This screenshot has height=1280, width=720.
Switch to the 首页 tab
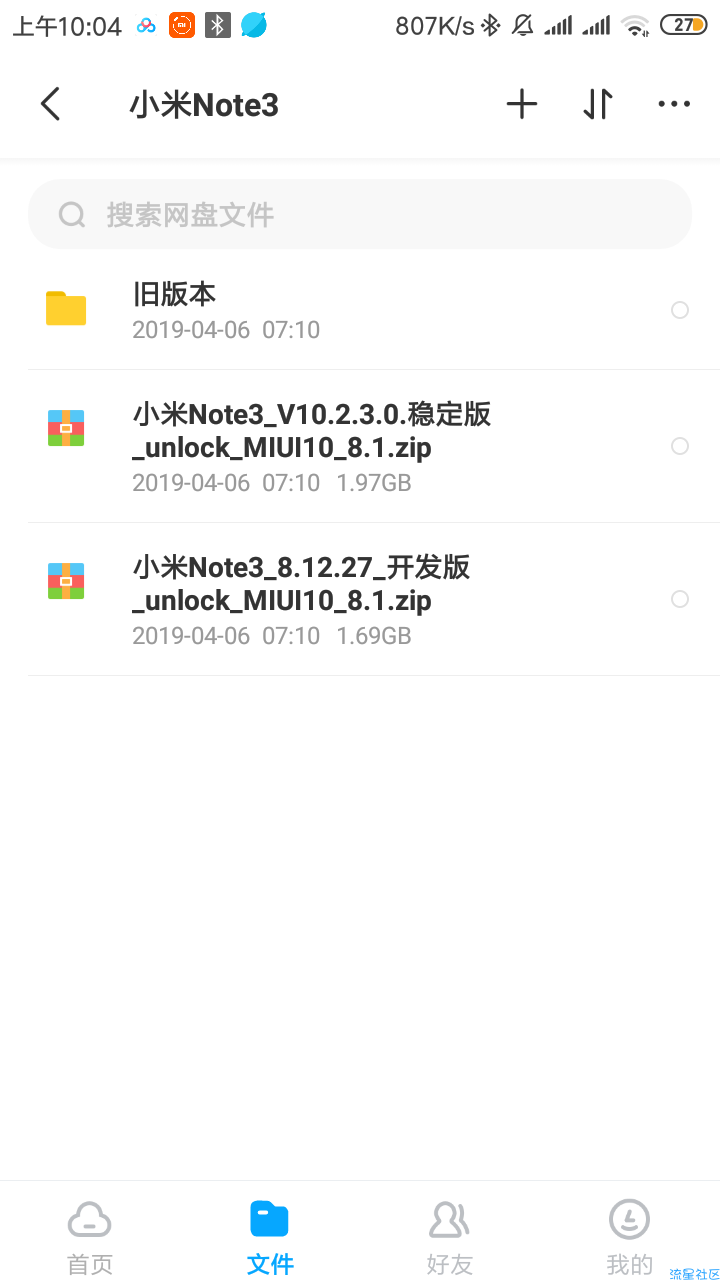90,1237
